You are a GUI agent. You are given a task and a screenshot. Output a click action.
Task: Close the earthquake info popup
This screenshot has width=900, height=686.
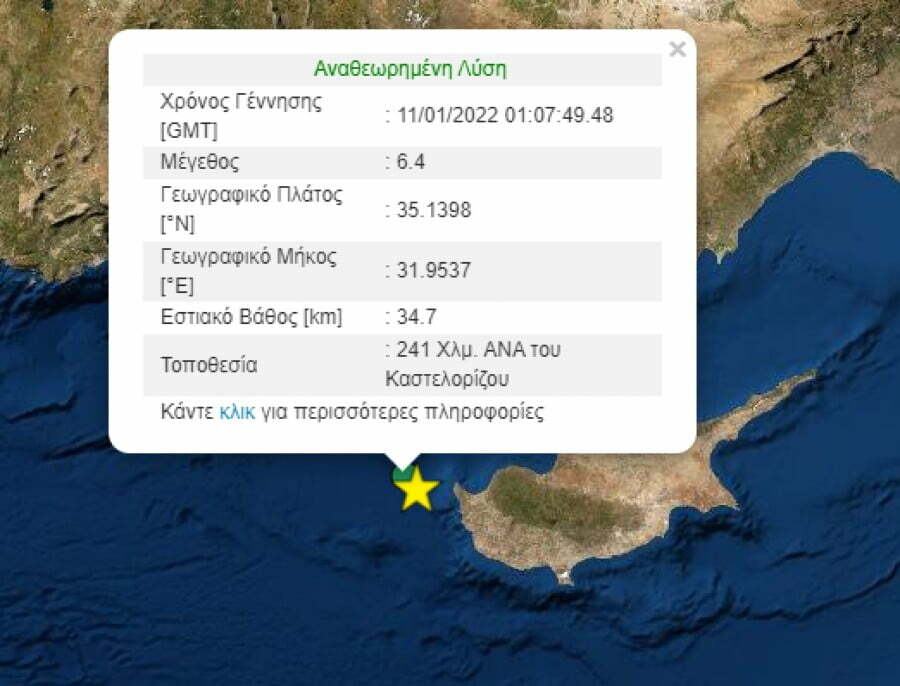677,49
